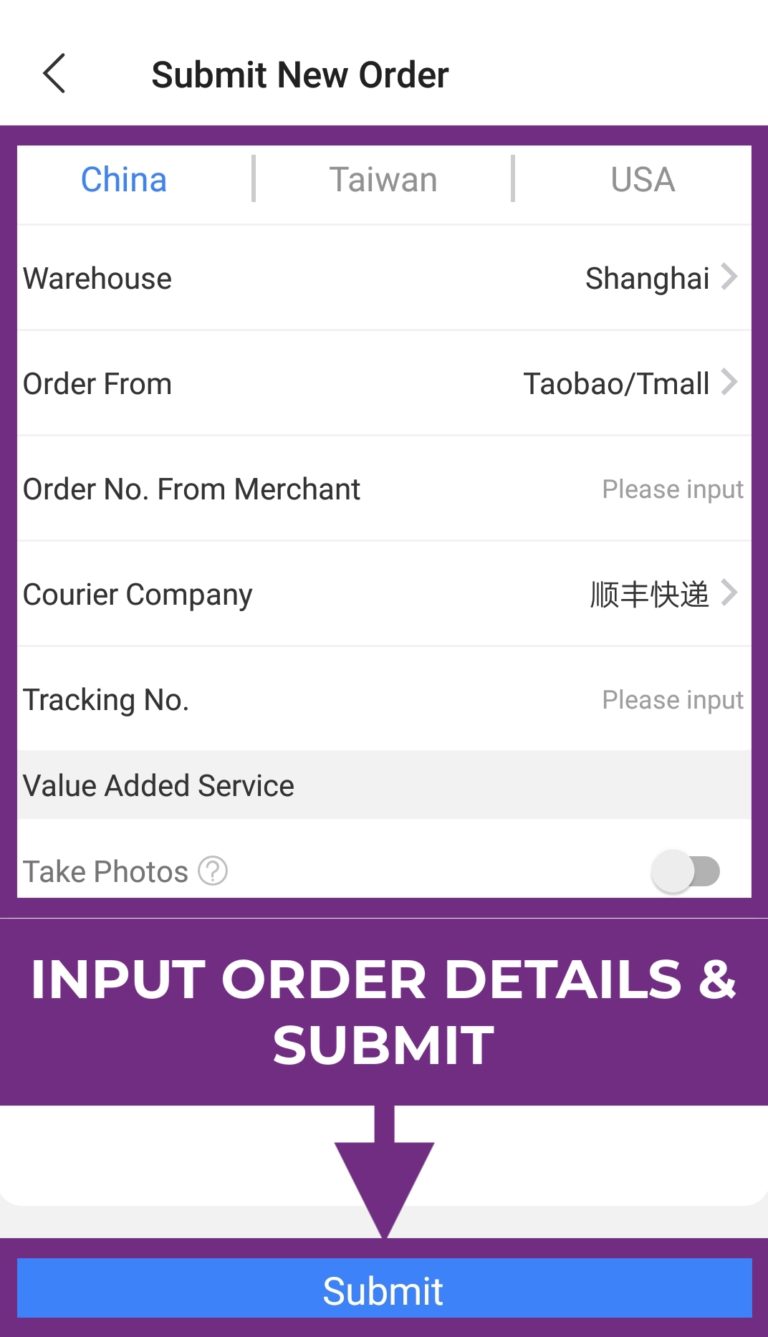Click the chevron beside Shanghai
Screen dimensions: 768x1337
click(731, 278)
